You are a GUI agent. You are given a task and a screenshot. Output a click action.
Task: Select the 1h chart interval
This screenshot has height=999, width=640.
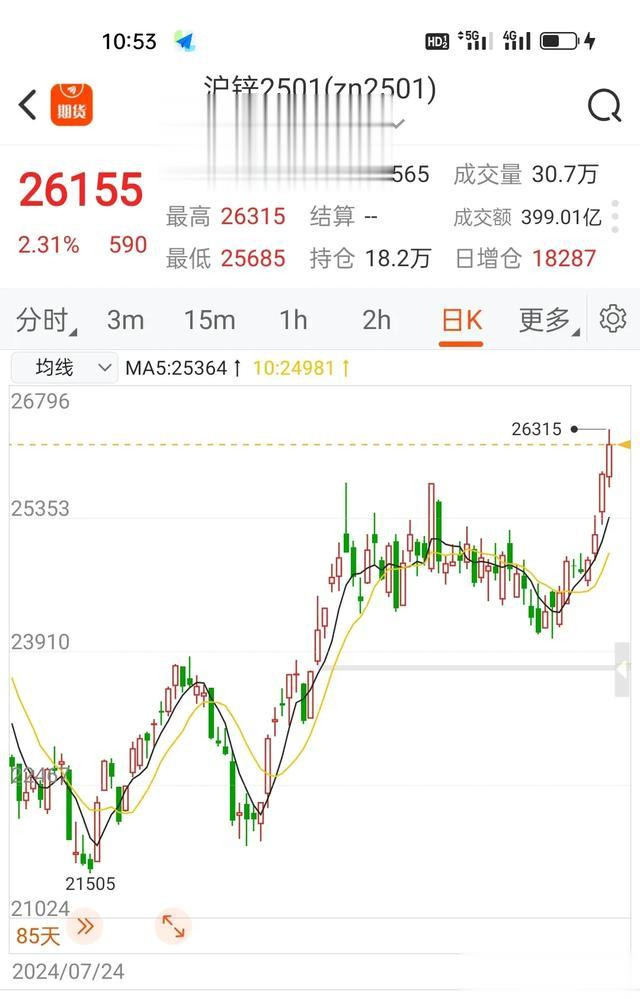(x=293, y=320)
